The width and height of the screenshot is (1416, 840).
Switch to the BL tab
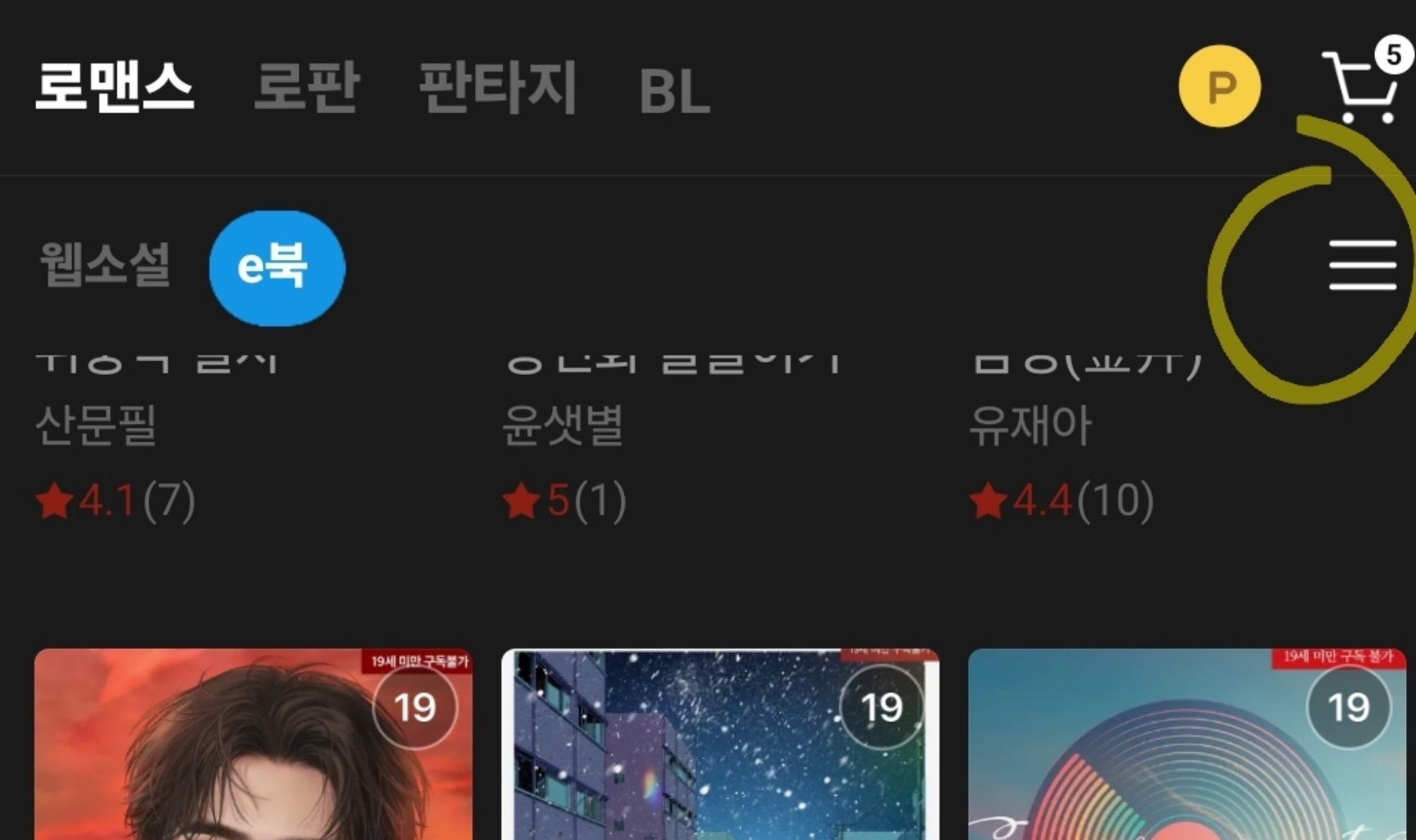point(674,90)
